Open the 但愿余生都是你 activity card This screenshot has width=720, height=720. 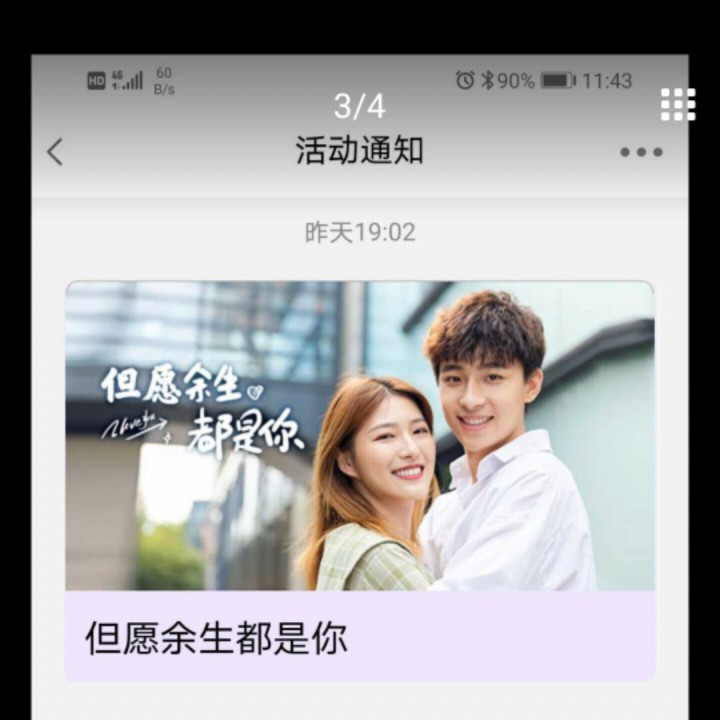[360, 480]
